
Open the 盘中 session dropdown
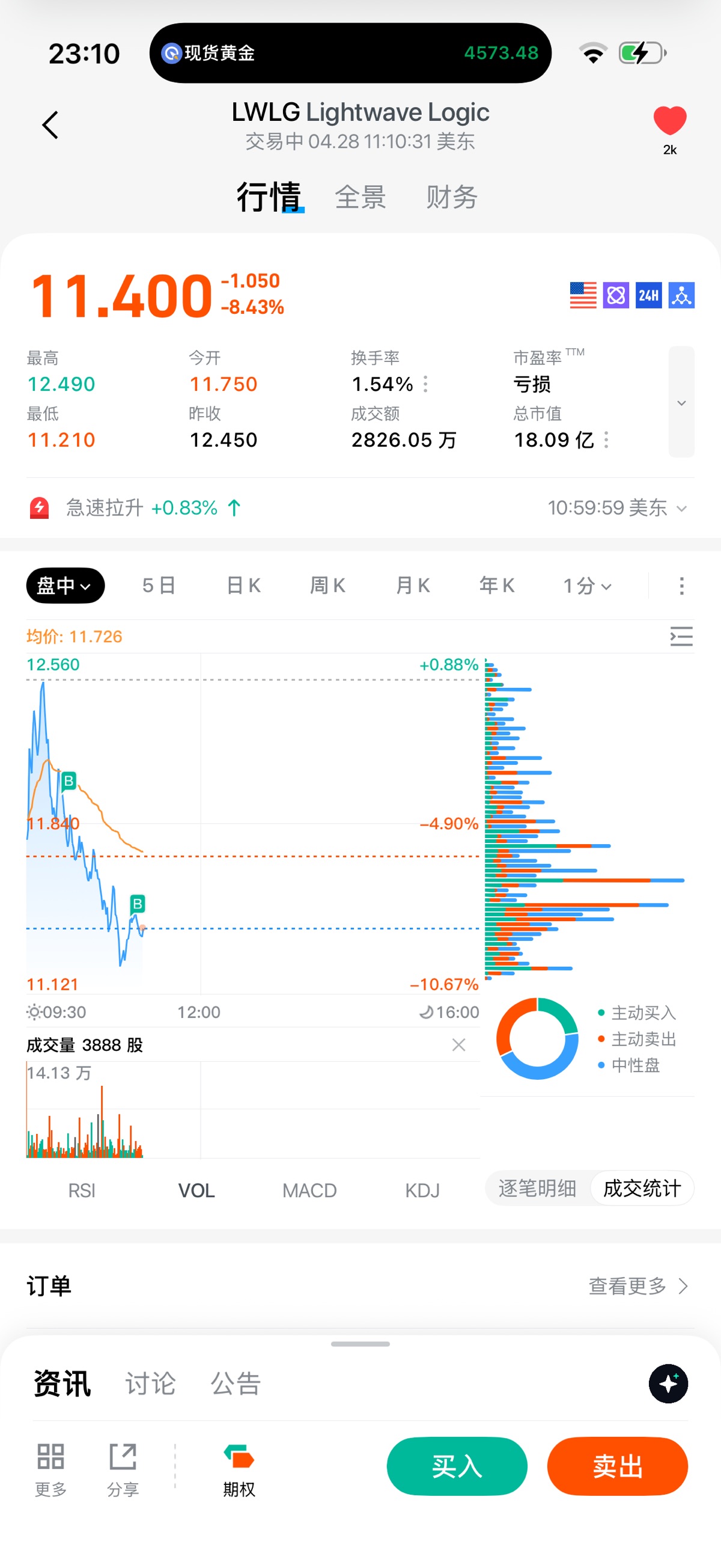pyautogui.click(x=65, y=586)
